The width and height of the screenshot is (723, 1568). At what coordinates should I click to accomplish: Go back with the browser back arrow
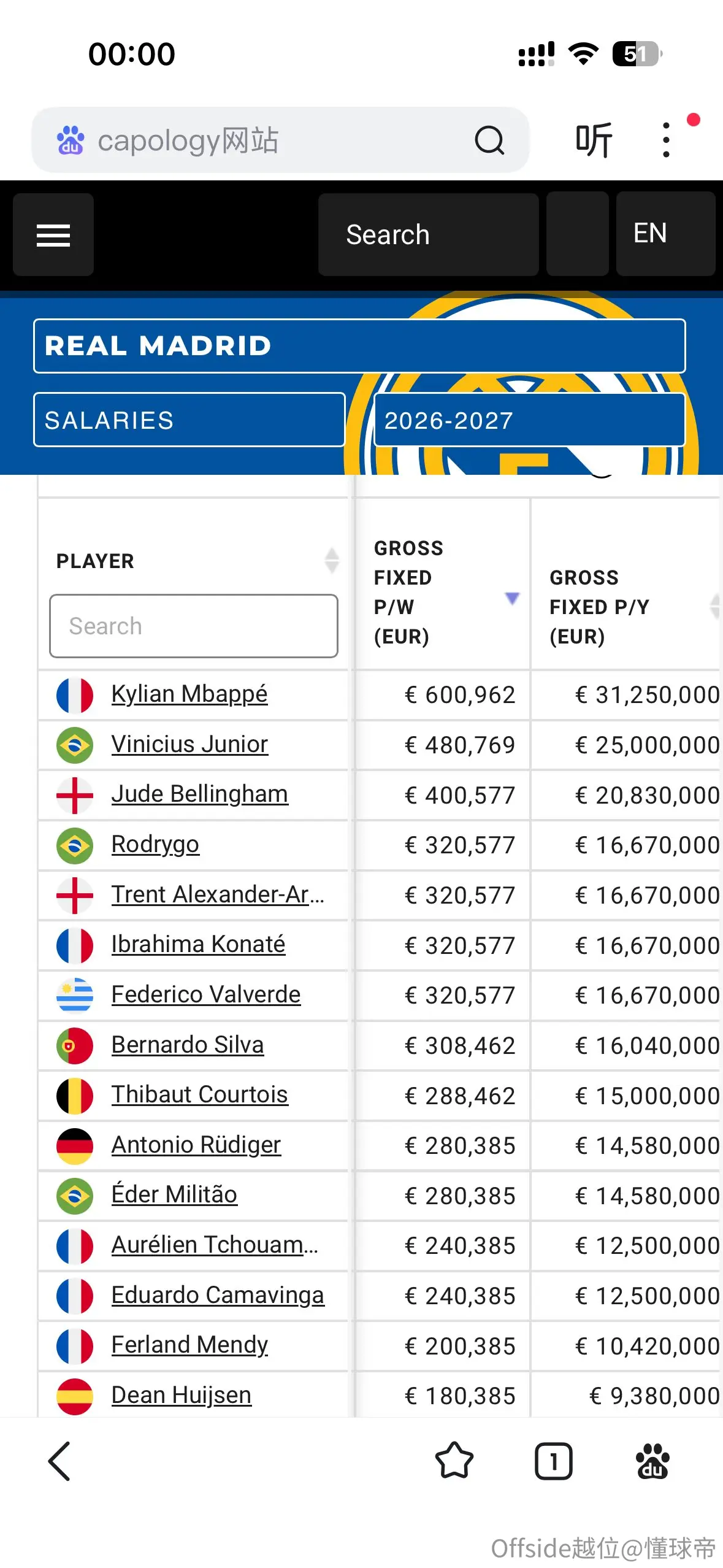click(60, 1462)
